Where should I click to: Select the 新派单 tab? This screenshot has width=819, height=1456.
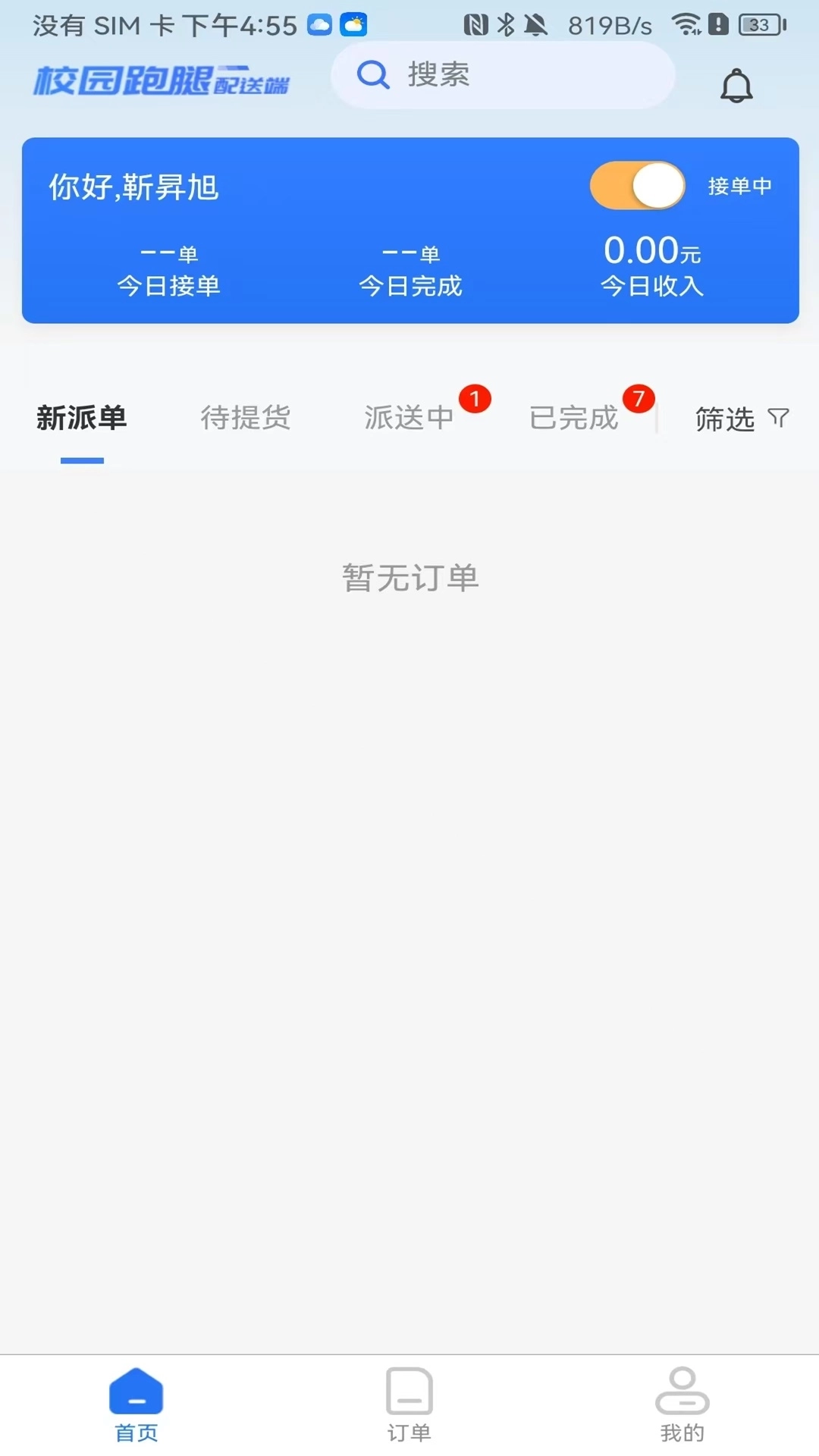tap(82, 418)
